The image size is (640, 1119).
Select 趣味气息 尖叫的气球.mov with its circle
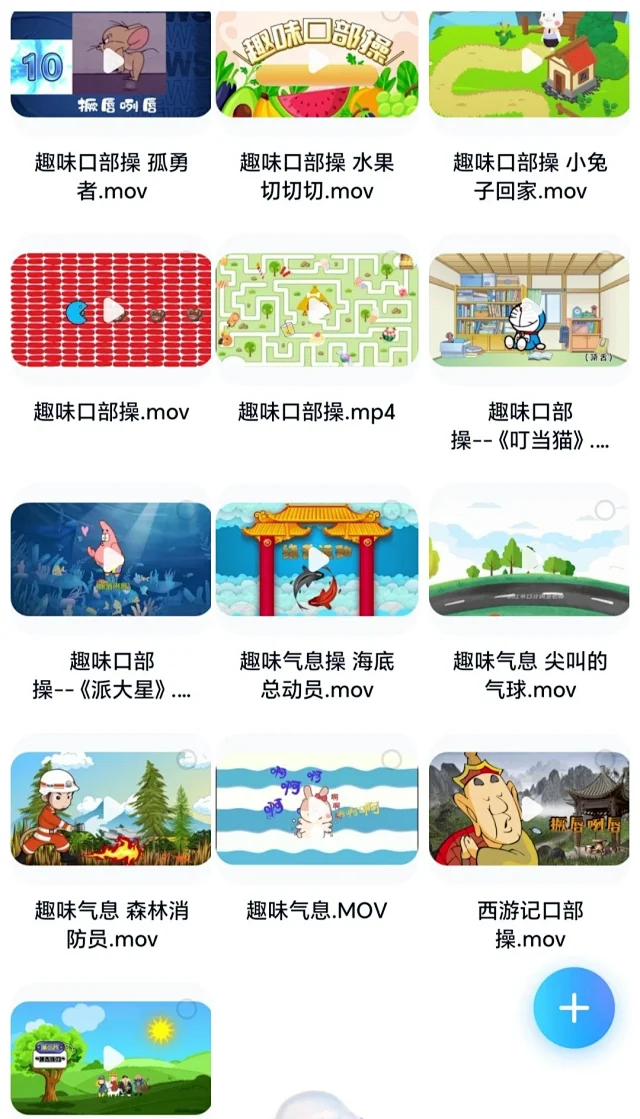point(605,511)
